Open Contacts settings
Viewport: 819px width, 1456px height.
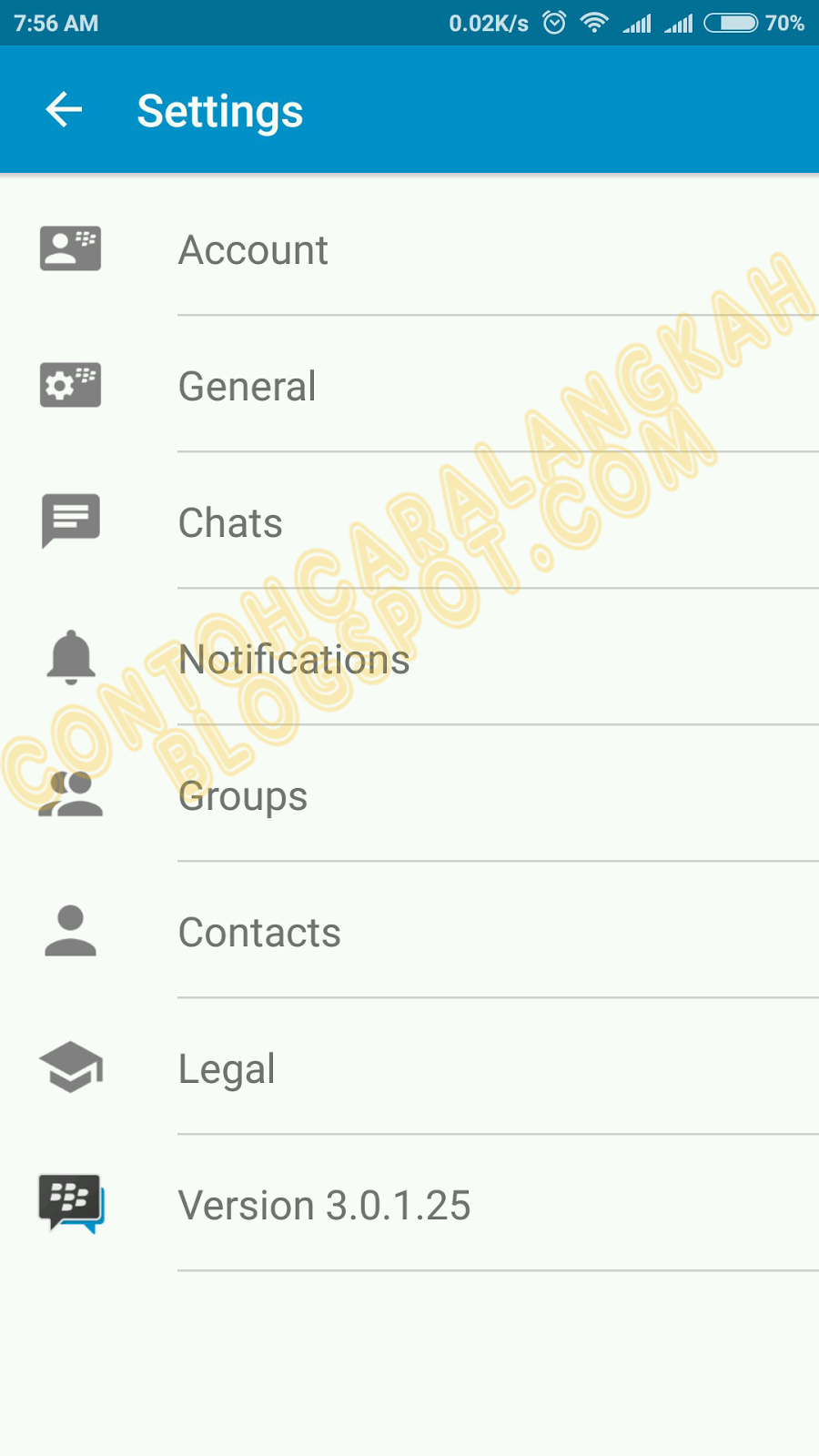pos(409,931)
